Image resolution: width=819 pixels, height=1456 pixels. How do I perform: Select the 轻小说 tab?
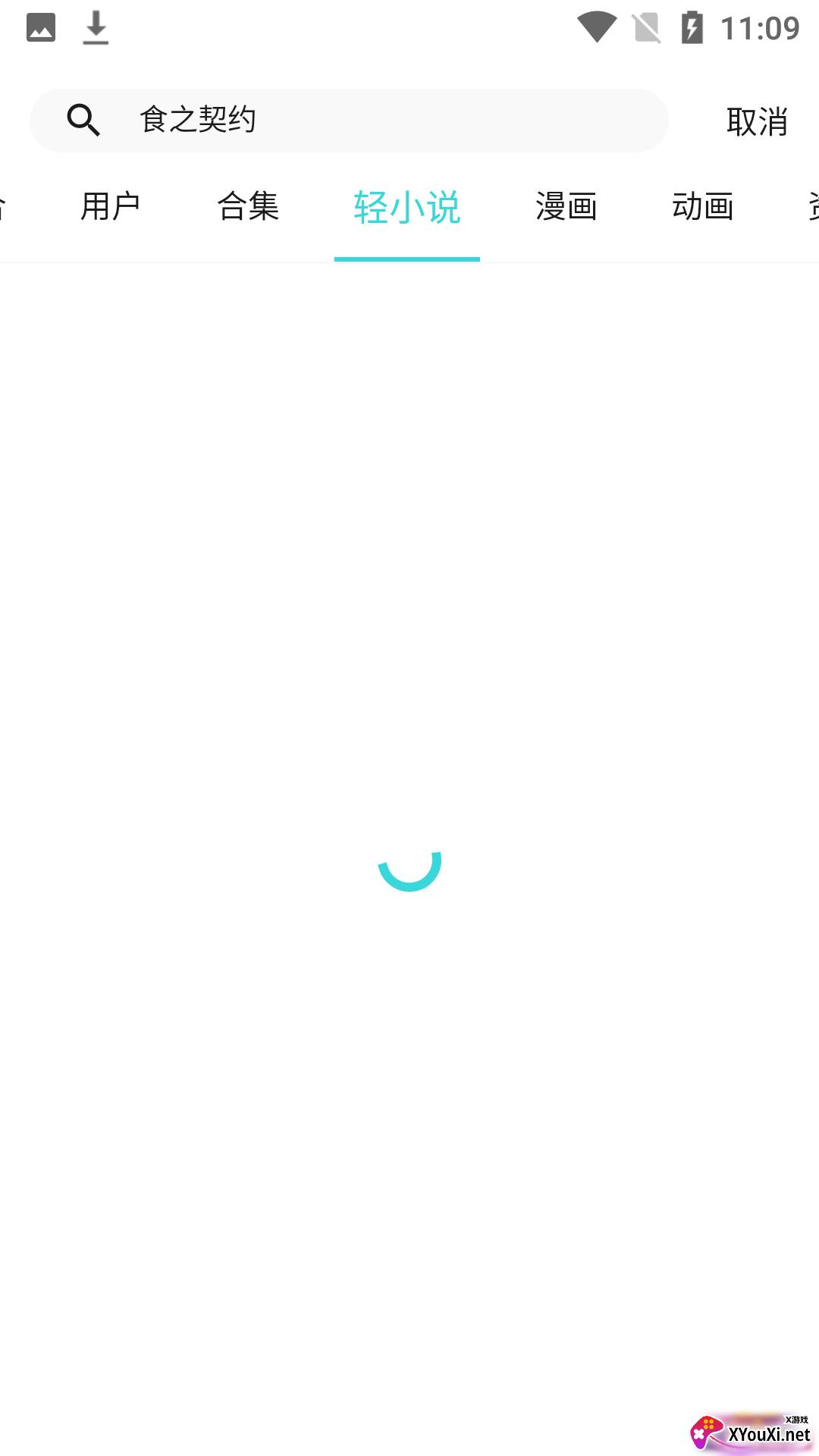(x=407, y=206)
